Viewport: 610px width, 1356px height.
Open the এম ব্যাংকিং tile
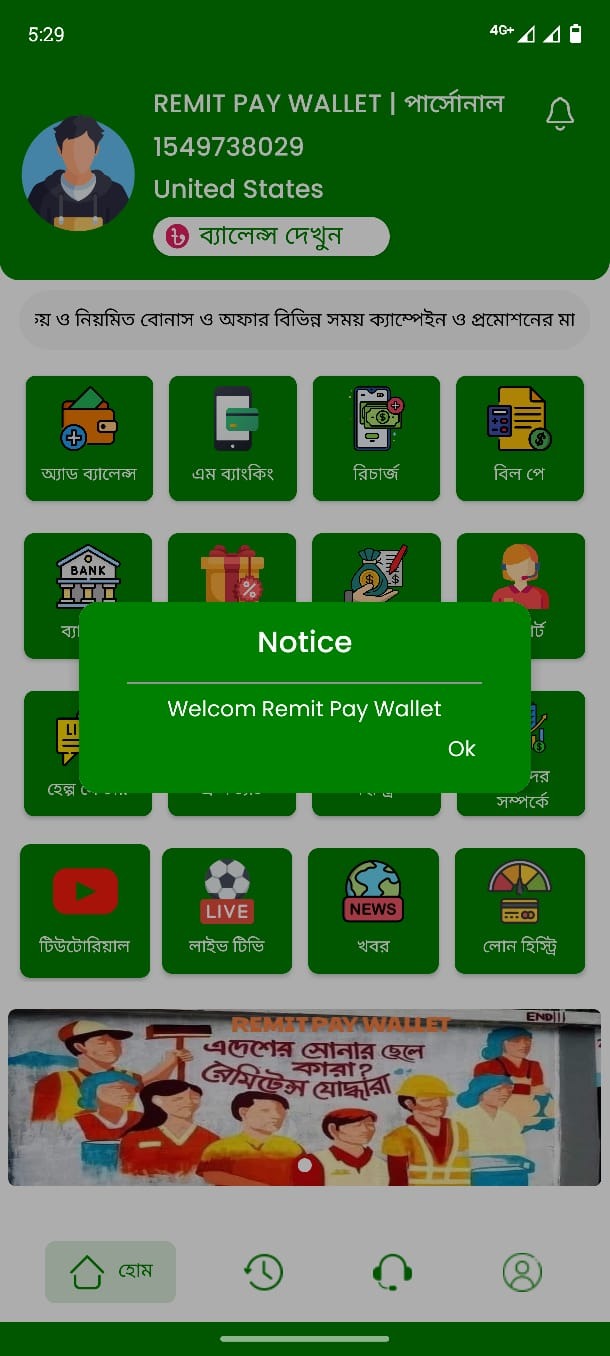pos(233,438)
